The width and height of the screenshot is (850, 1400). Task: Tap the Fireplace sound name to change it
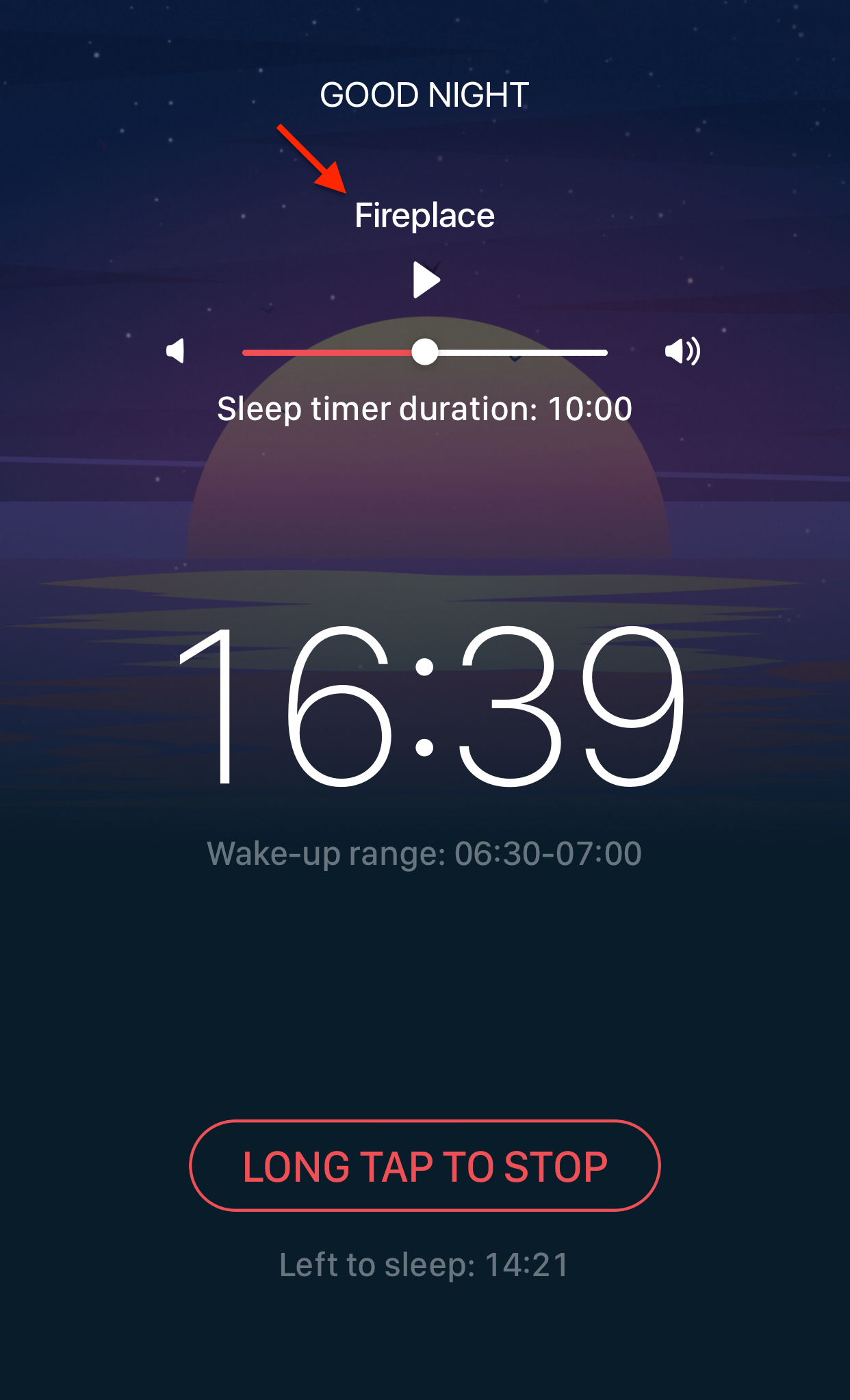424,216
